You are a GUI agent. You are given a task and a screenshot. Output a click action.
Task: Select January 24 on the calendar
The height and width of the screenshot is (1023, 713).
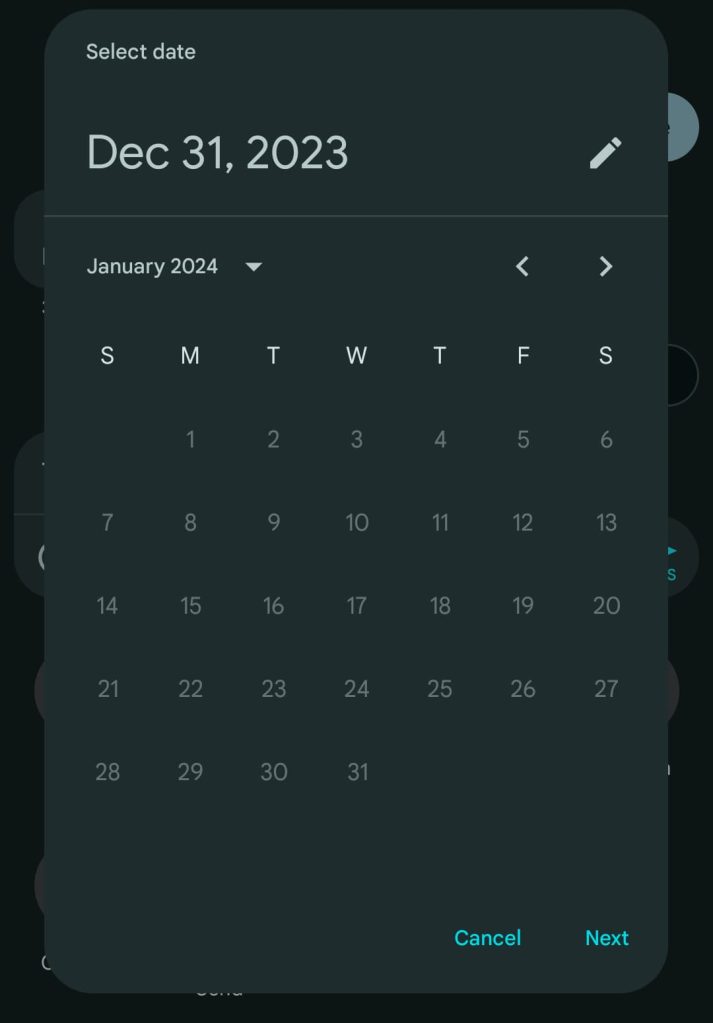click(356, 688)
